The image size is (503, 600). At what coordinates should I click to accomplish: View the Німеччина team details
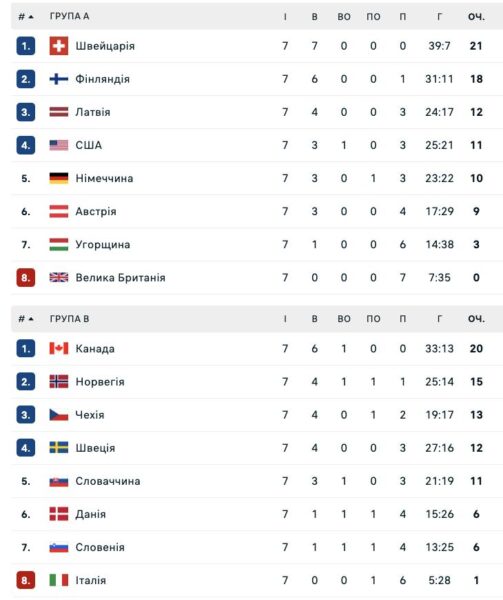click(257, 178)
